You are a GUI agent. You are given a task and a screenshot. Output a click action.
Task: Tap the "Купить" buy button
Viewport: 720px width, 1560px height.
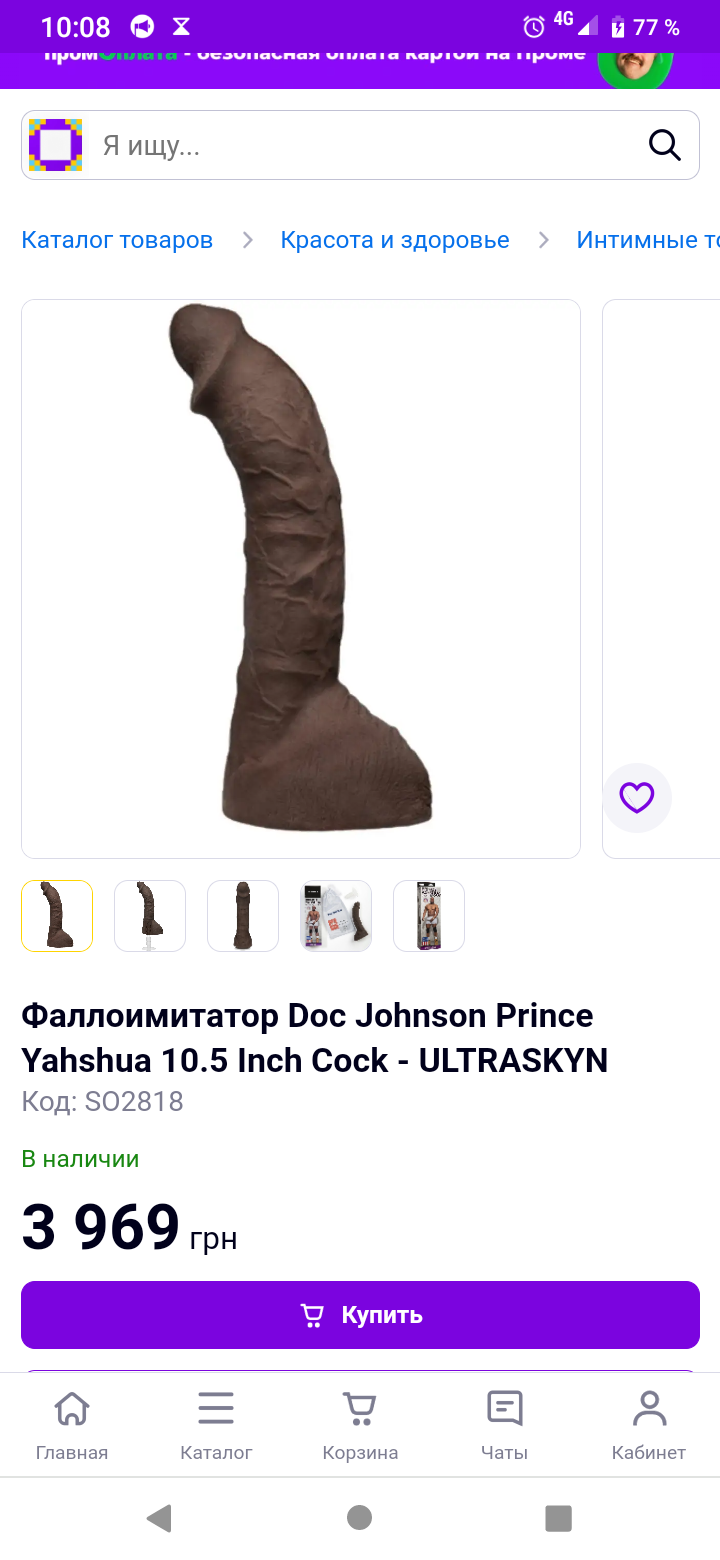pos(360,1314)
